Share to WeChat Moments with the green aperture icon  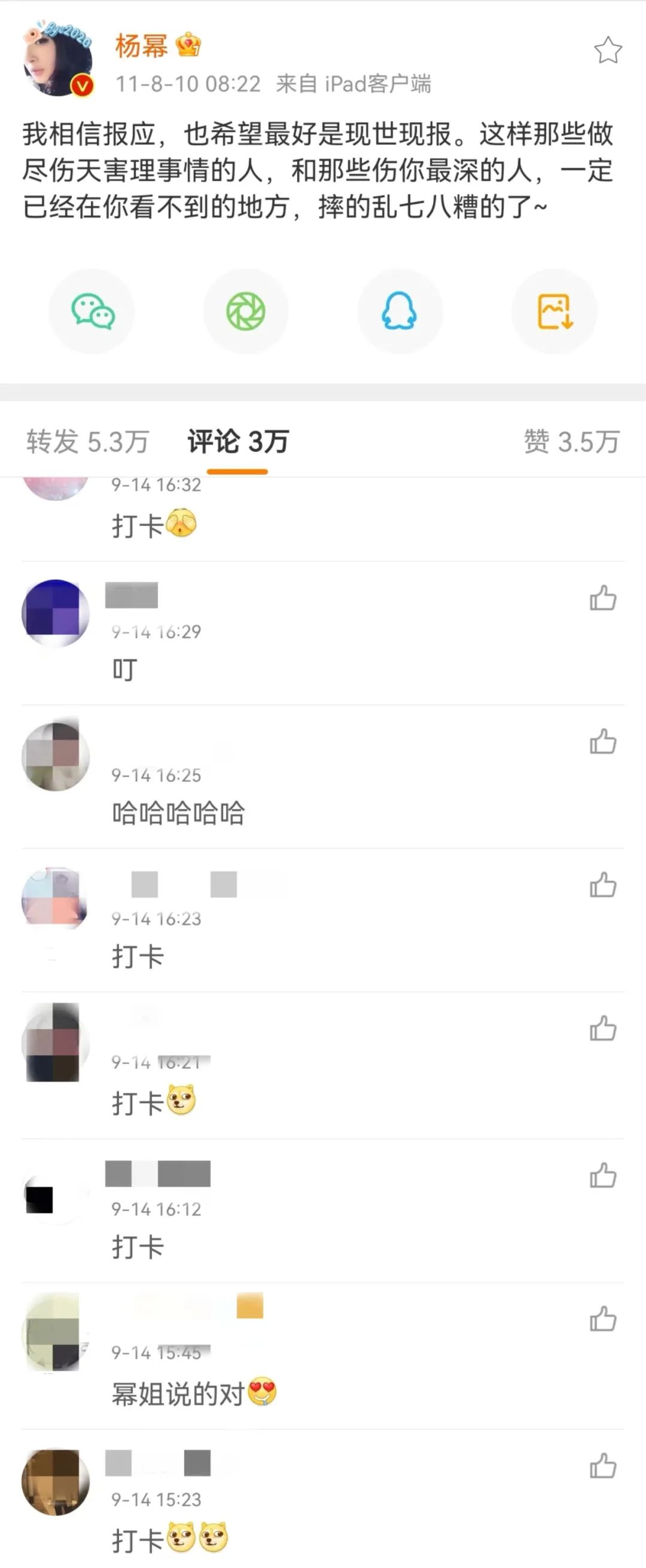pos(245,311)
